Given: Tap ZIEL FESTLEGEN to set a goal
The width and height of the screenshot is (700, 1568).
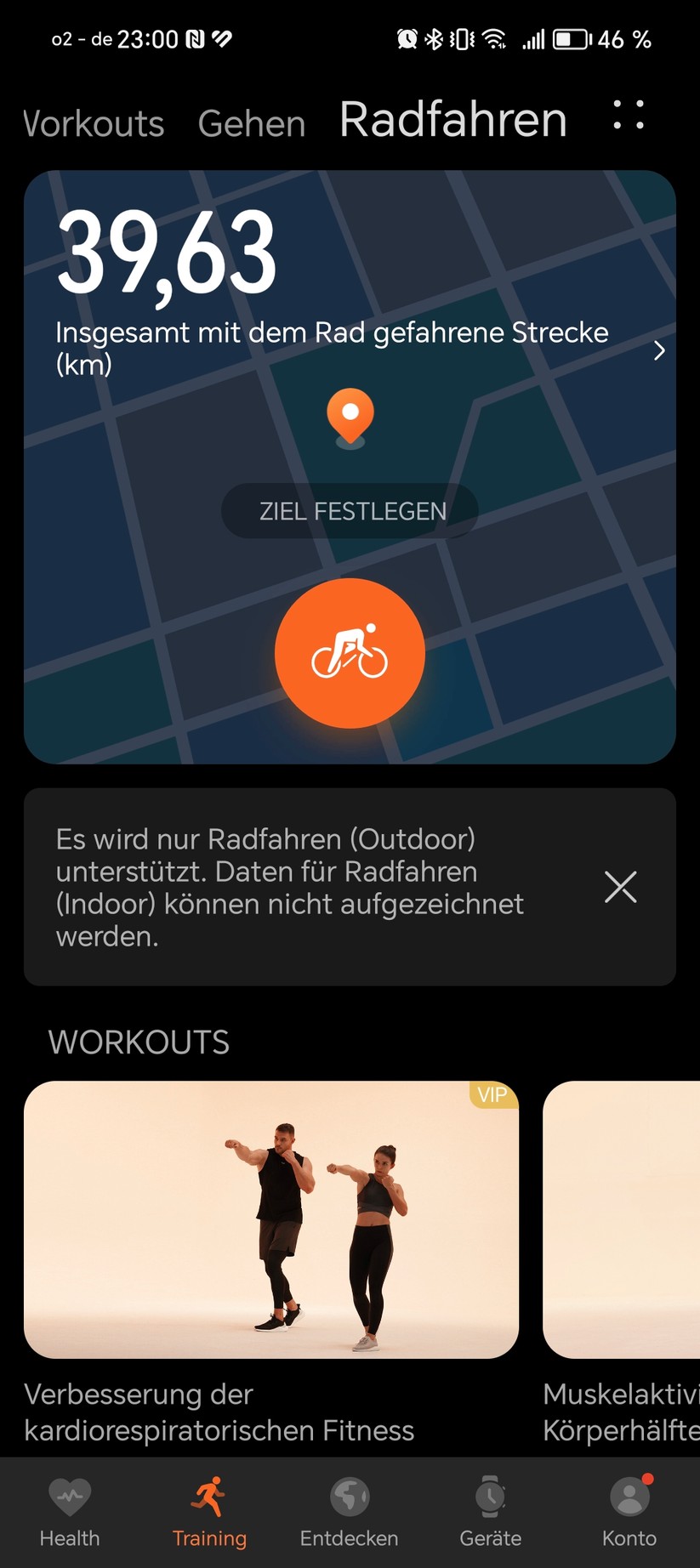Looking at the screenshot, I should click(x=351, y=511).
